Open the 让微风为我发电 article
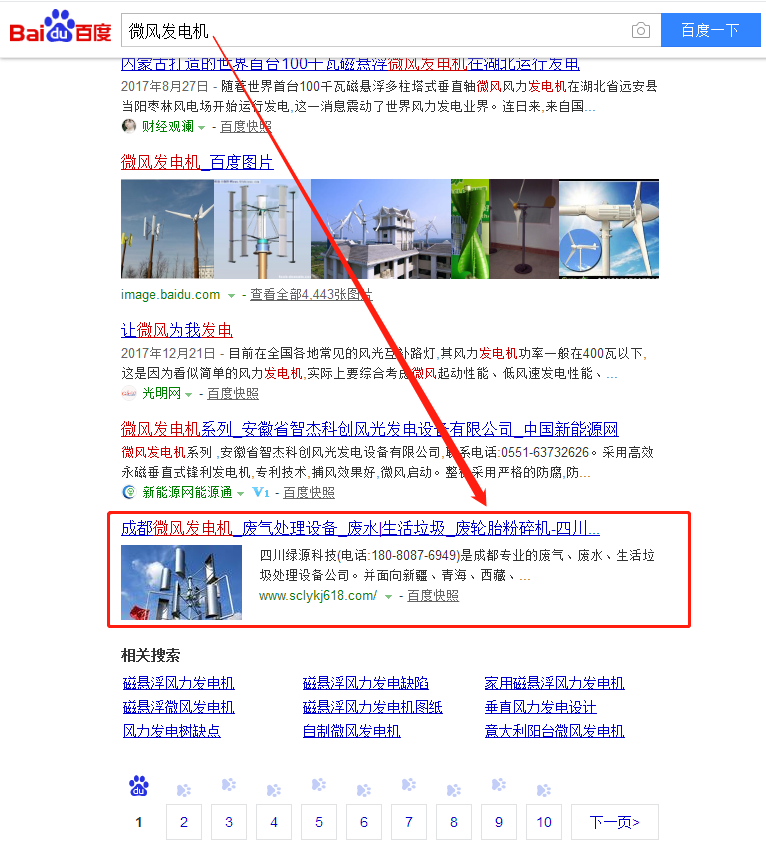This screenshot has width=766, height=866. coord(177,330)
